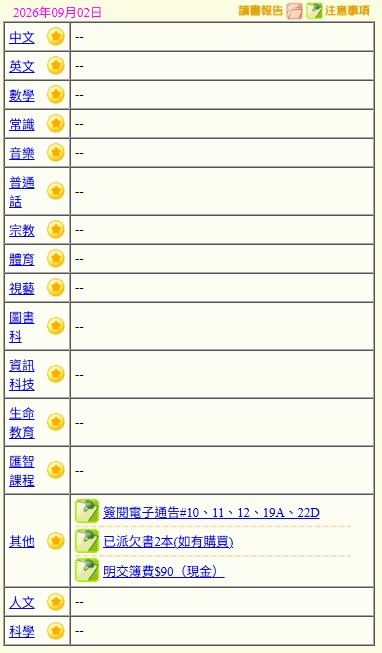
Task: Open the 音樂 subject link
Action: 22,153
